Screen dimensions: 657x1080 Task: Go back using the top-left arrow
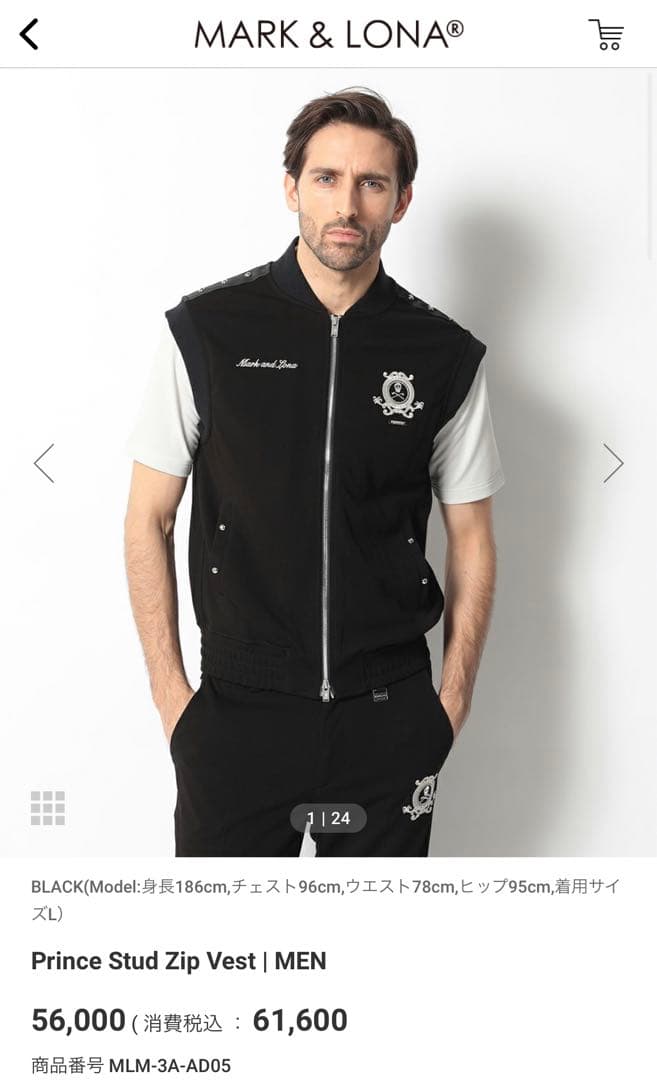[29, 34]
